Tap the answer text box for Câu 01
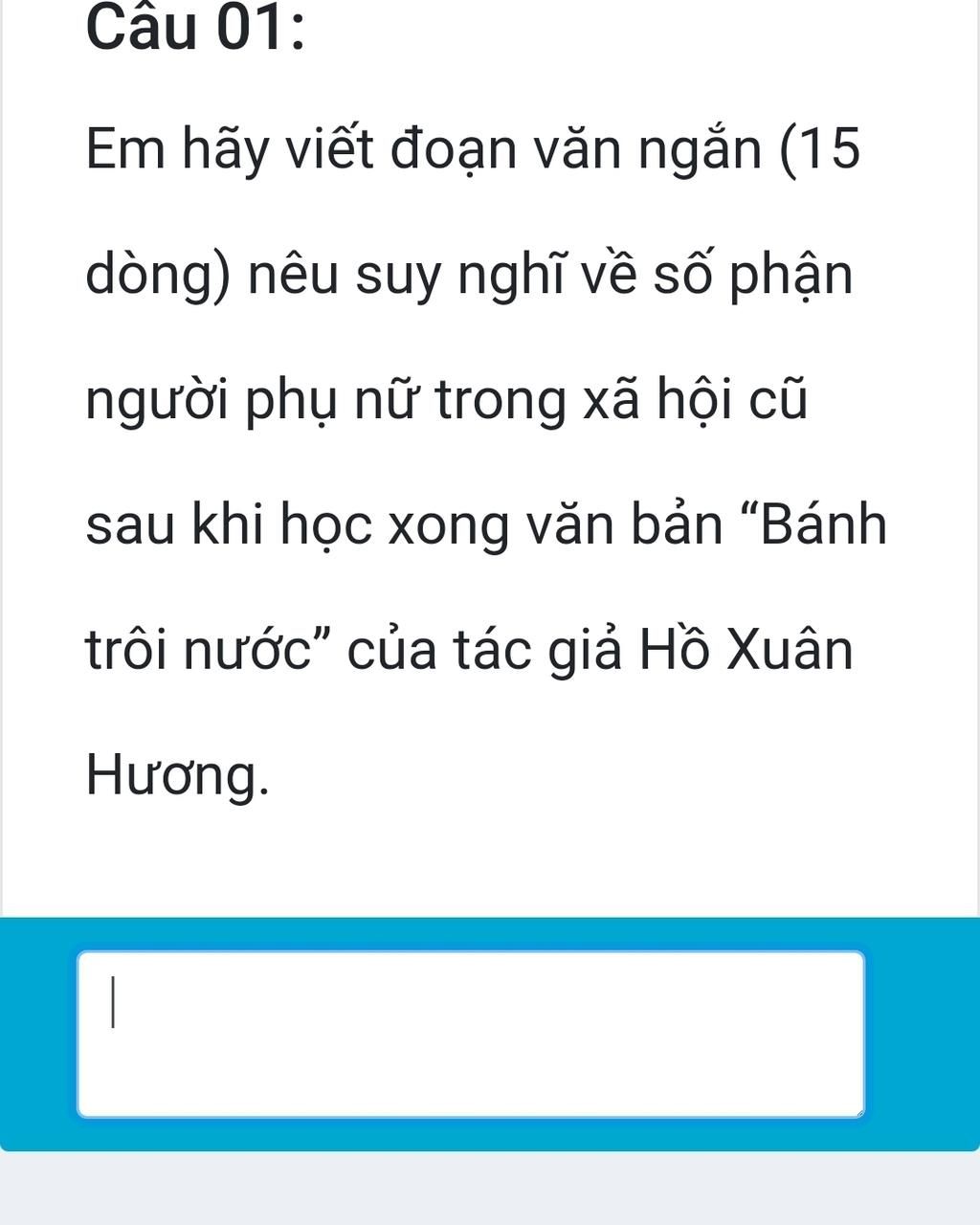980x1225 pixels. click(x=470, y=1034)
